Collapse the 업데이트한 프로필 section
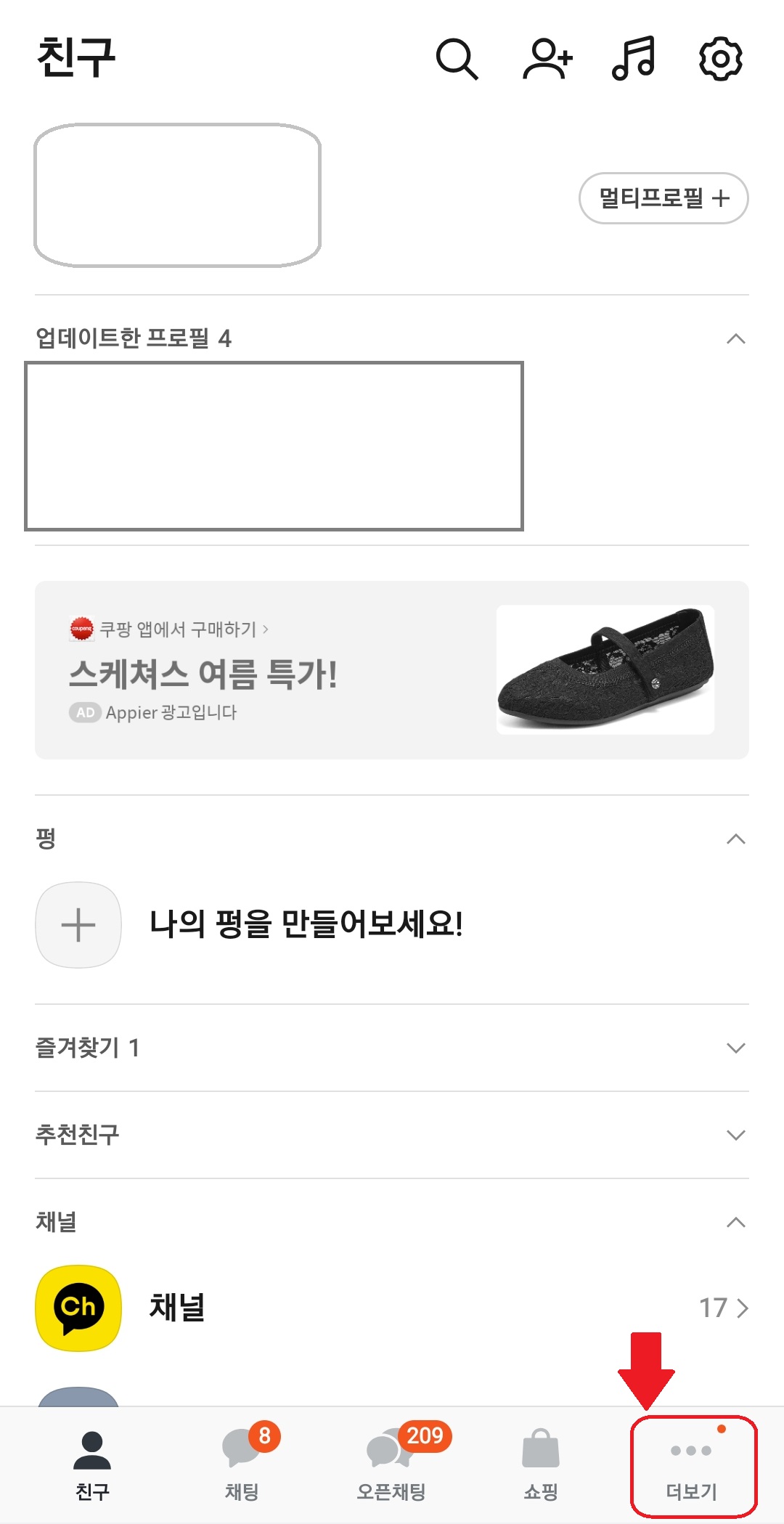Viewport: 784px width, 1524px height. point(735,338)
